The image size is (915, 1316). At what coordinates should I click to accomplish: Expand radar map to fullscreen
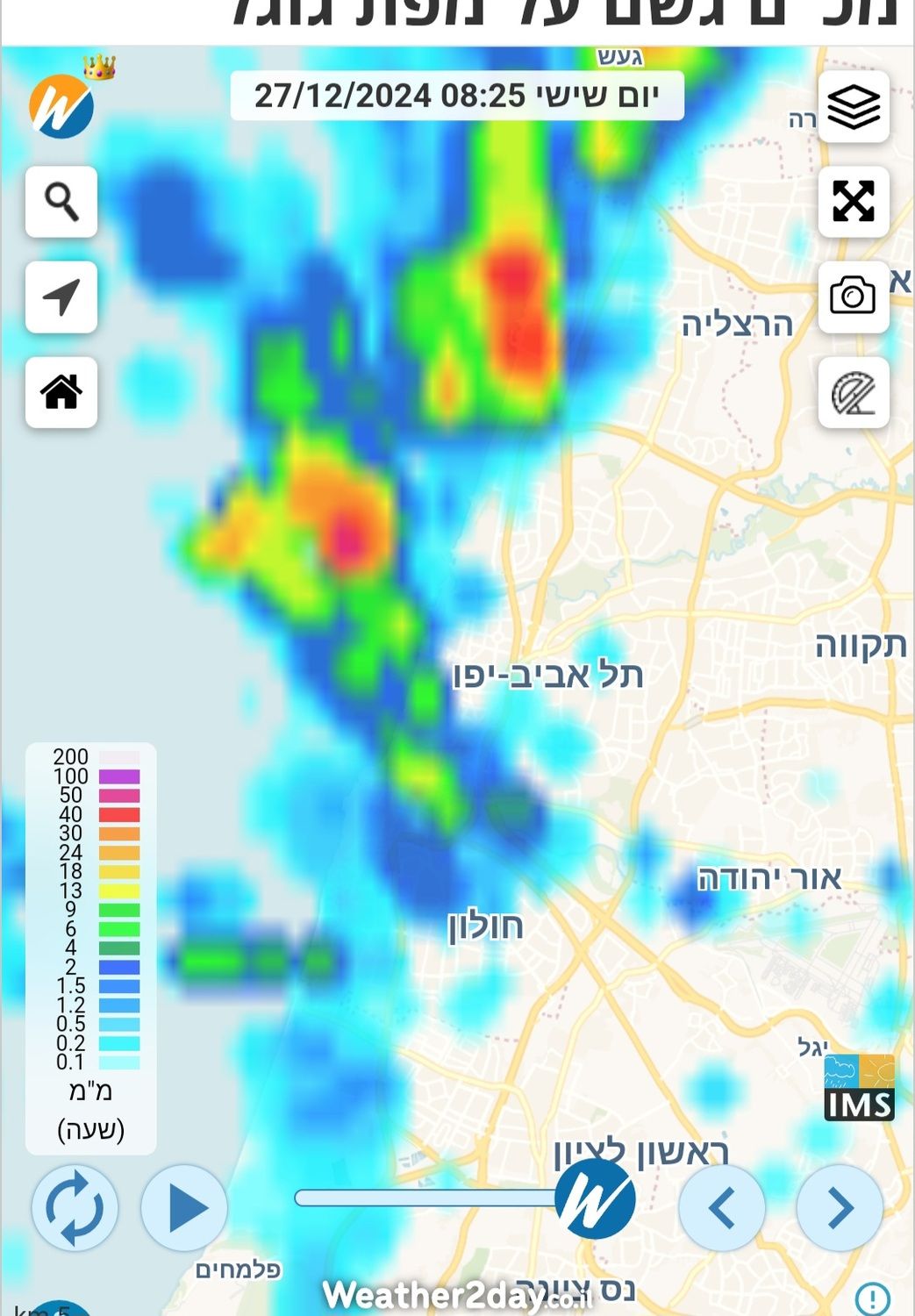854,202
